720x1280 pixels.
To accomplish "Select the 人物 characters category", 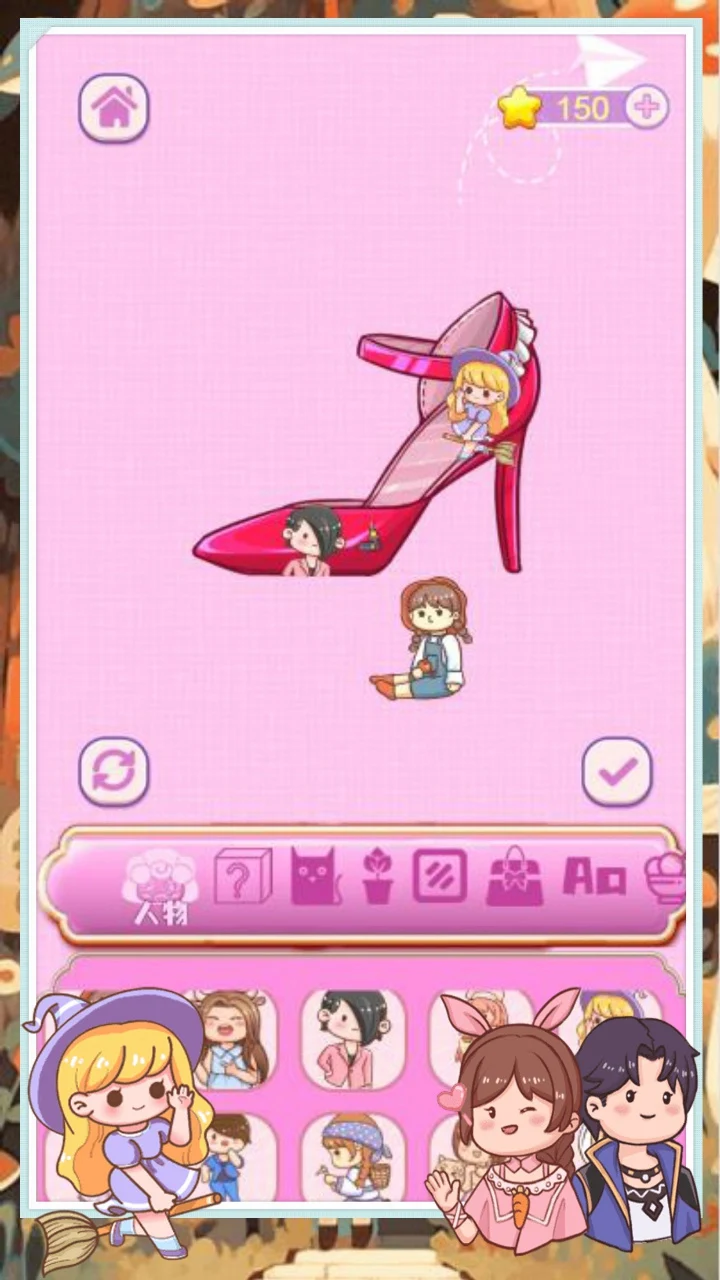I will pos(160,886).
